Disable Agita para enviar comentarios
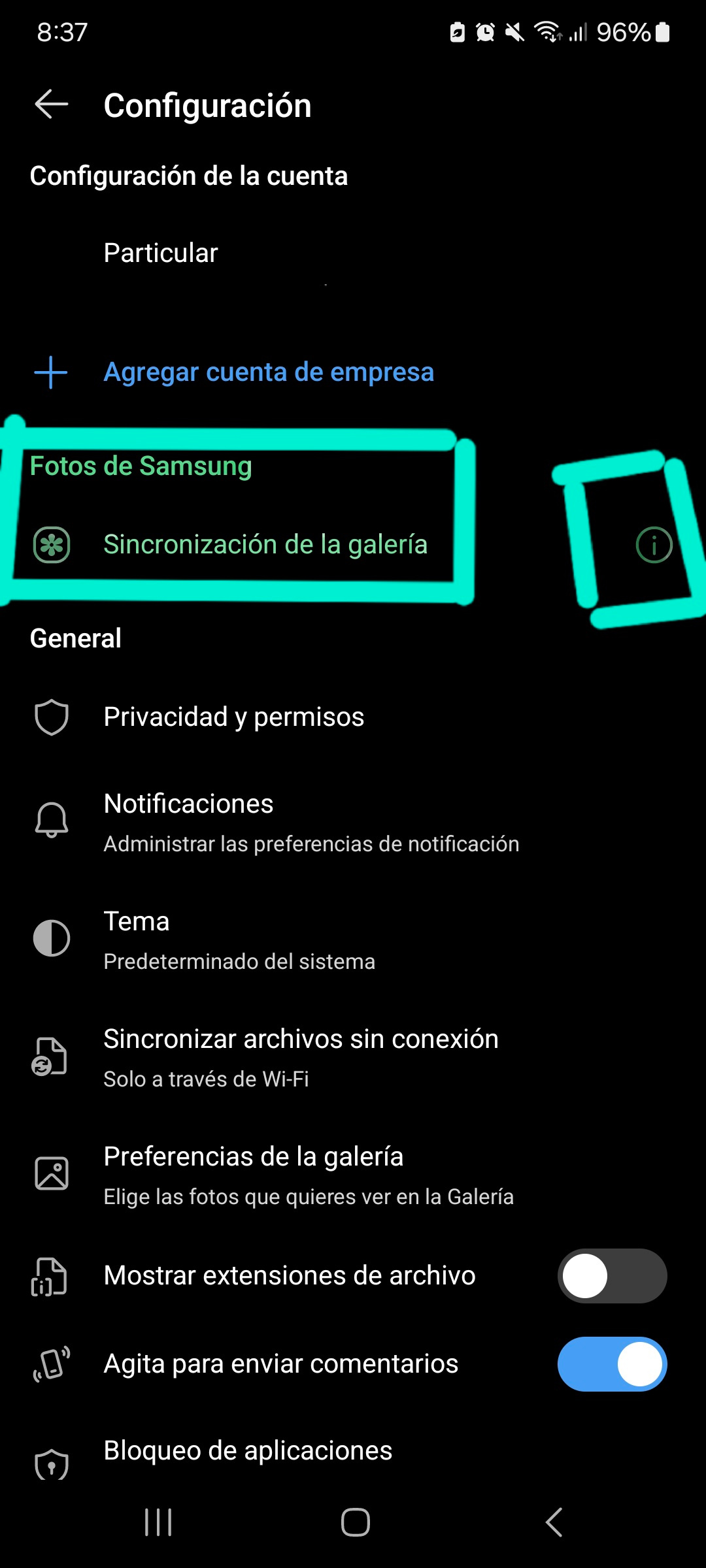This screenshot has height=1568, width=706. click(x=611, y=1364)
